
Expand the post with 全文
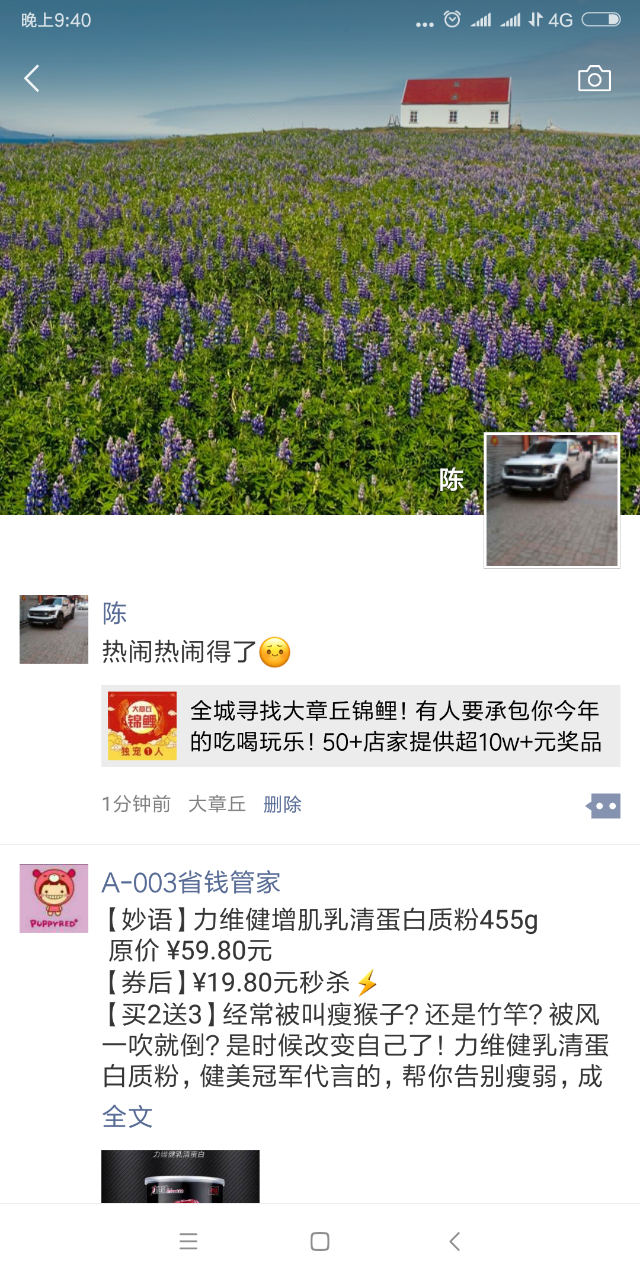pos(127,1116)
